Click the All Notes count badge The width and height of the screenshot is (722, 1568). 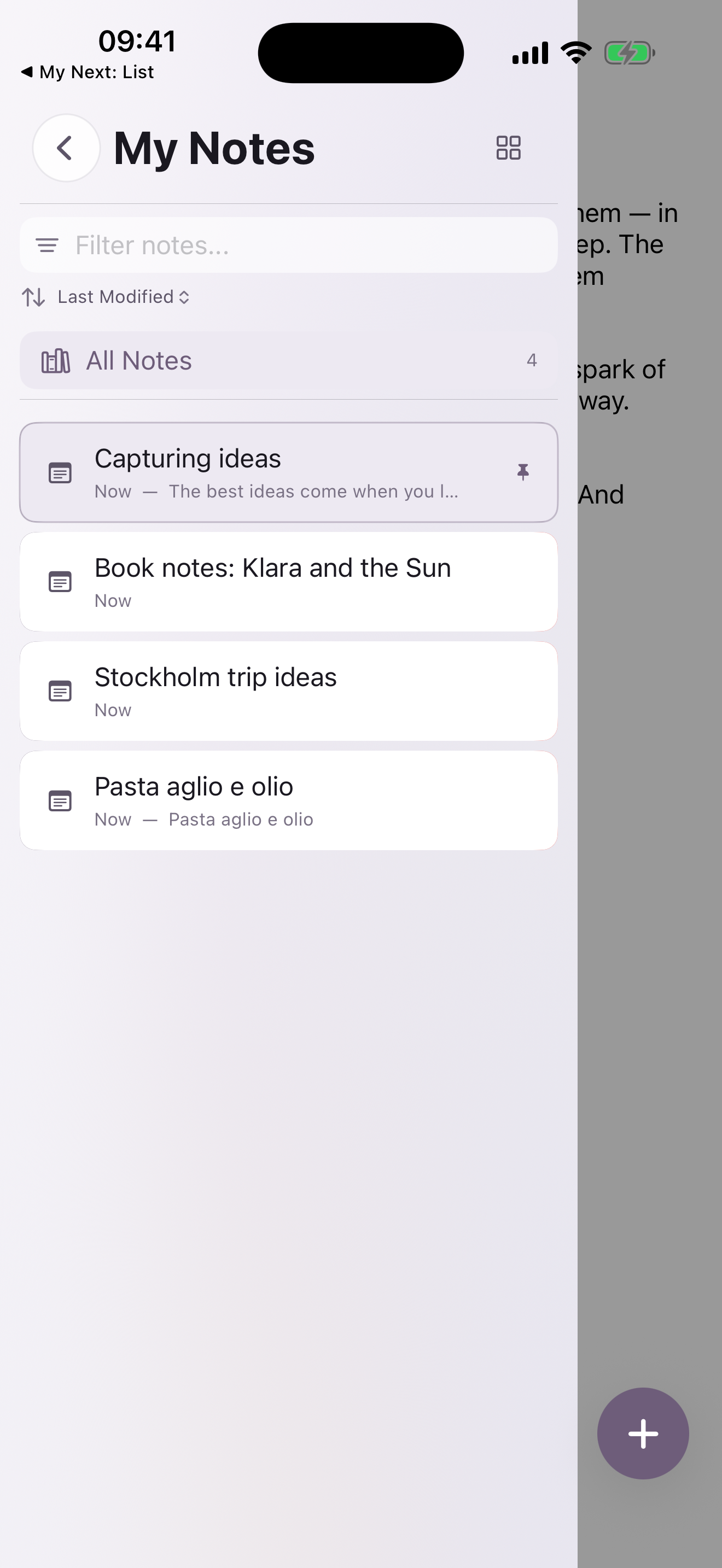532,360
